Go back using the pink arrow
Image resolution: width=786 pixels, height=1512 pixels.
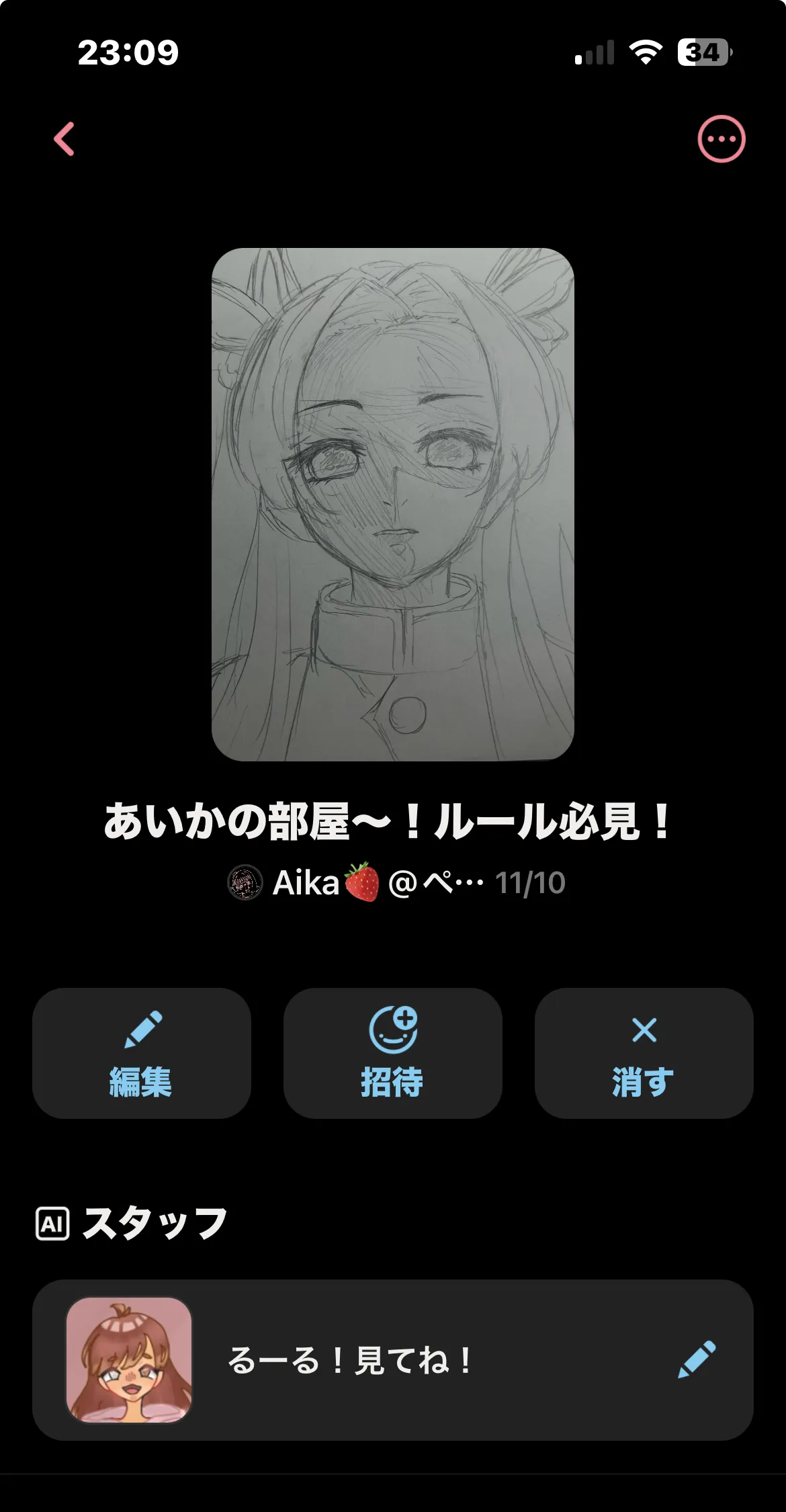click(x=64, y=139)
